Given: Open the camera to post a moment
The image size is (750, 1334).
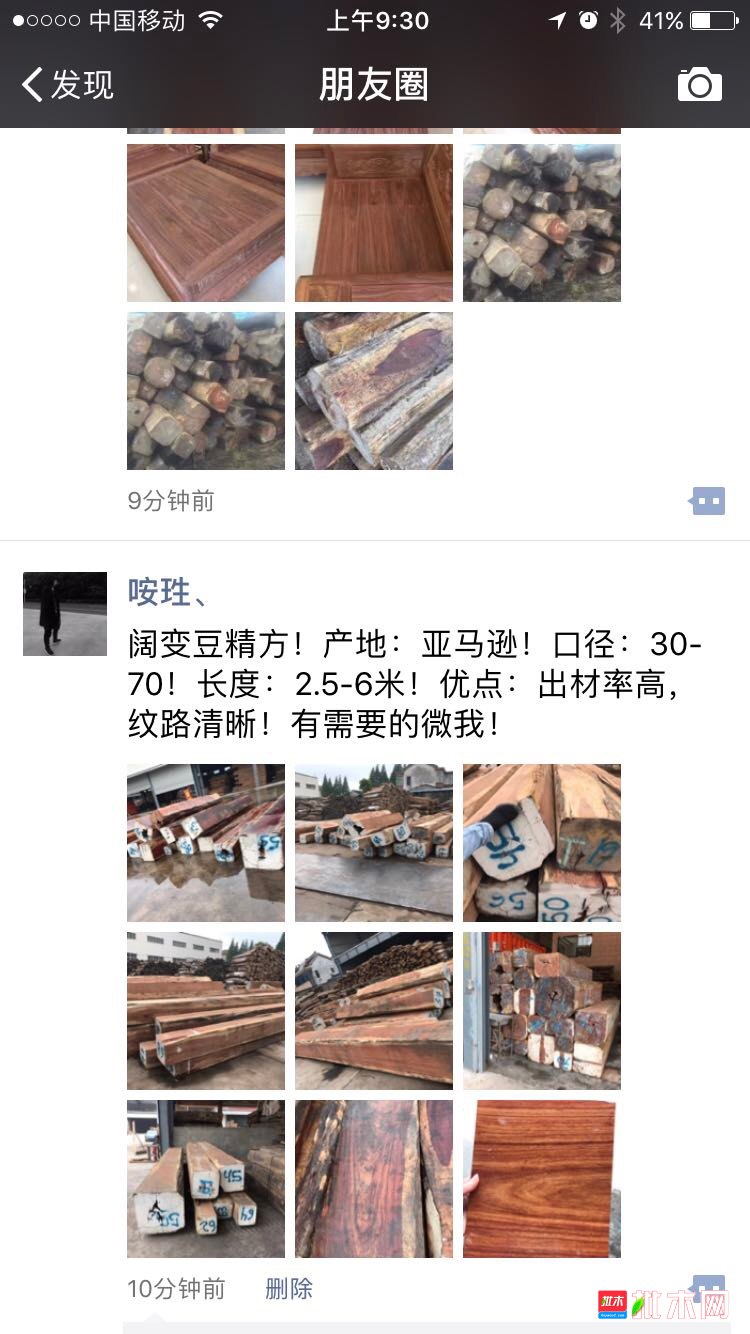Looking at the screenshot, I should tap(699, 85).
